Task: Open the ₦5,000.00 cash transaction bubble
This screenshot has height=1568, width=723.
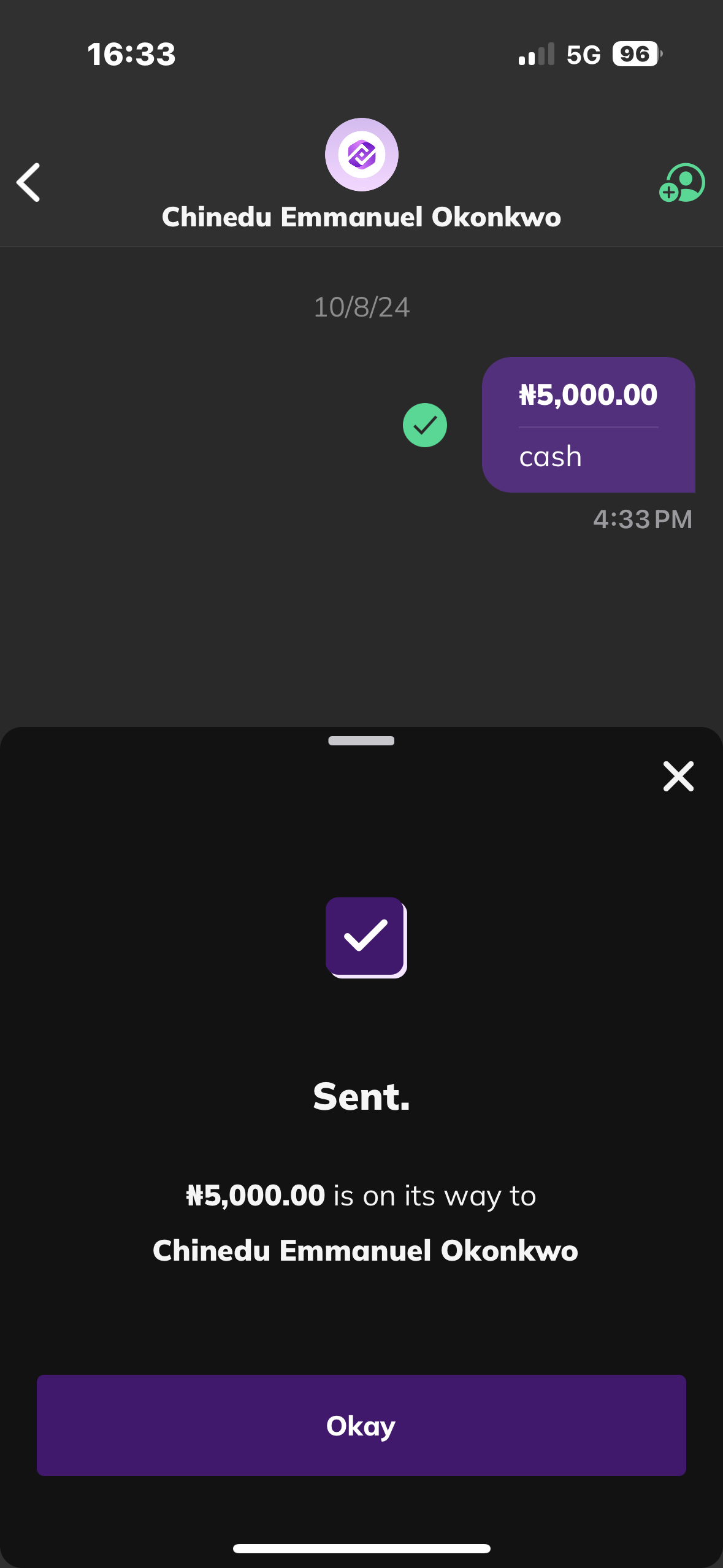Action: (x=588, y=425)
